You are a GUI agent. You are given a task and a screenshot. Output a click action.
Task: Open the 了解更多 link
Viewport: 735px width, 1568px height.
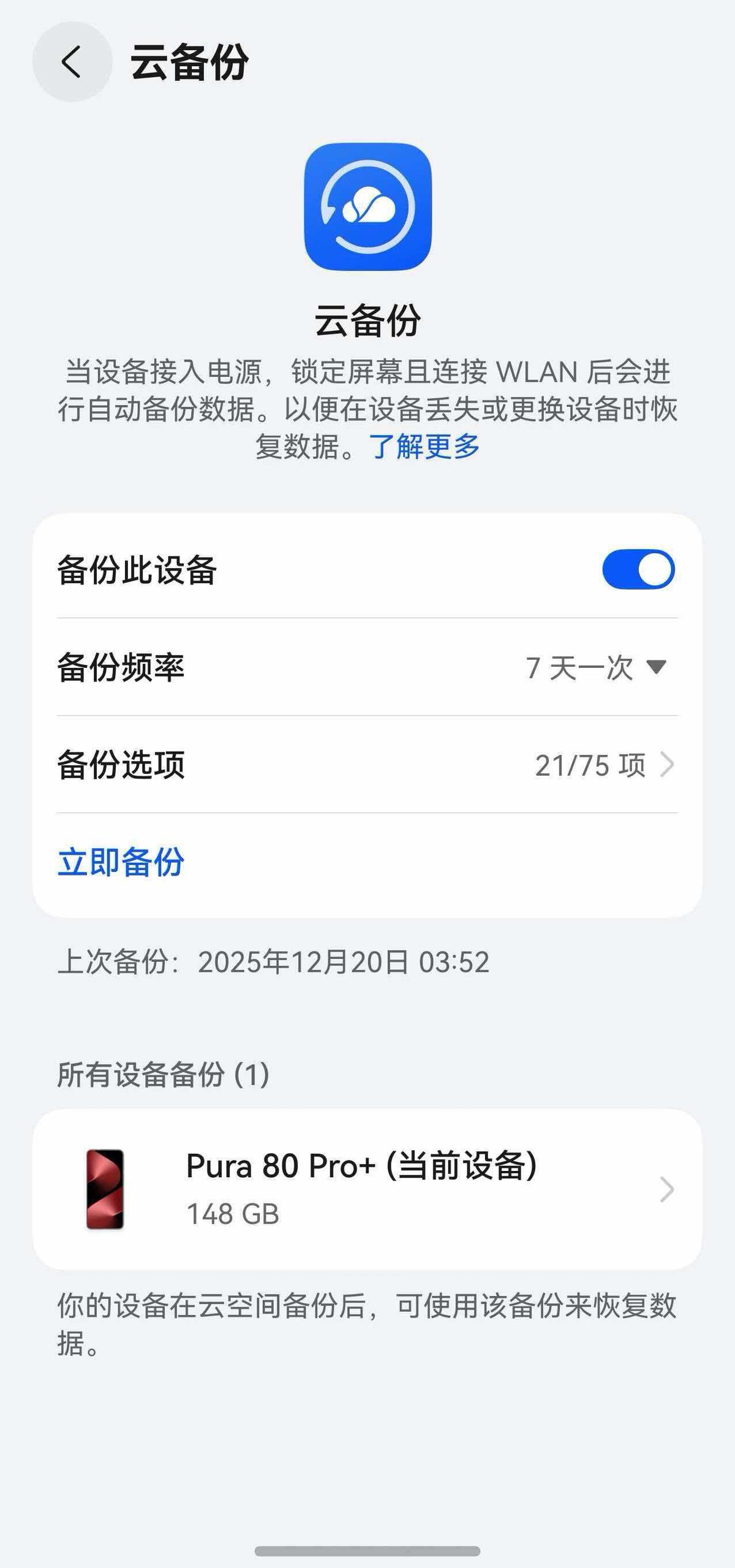pyautogui.click(x=424, y=446)
